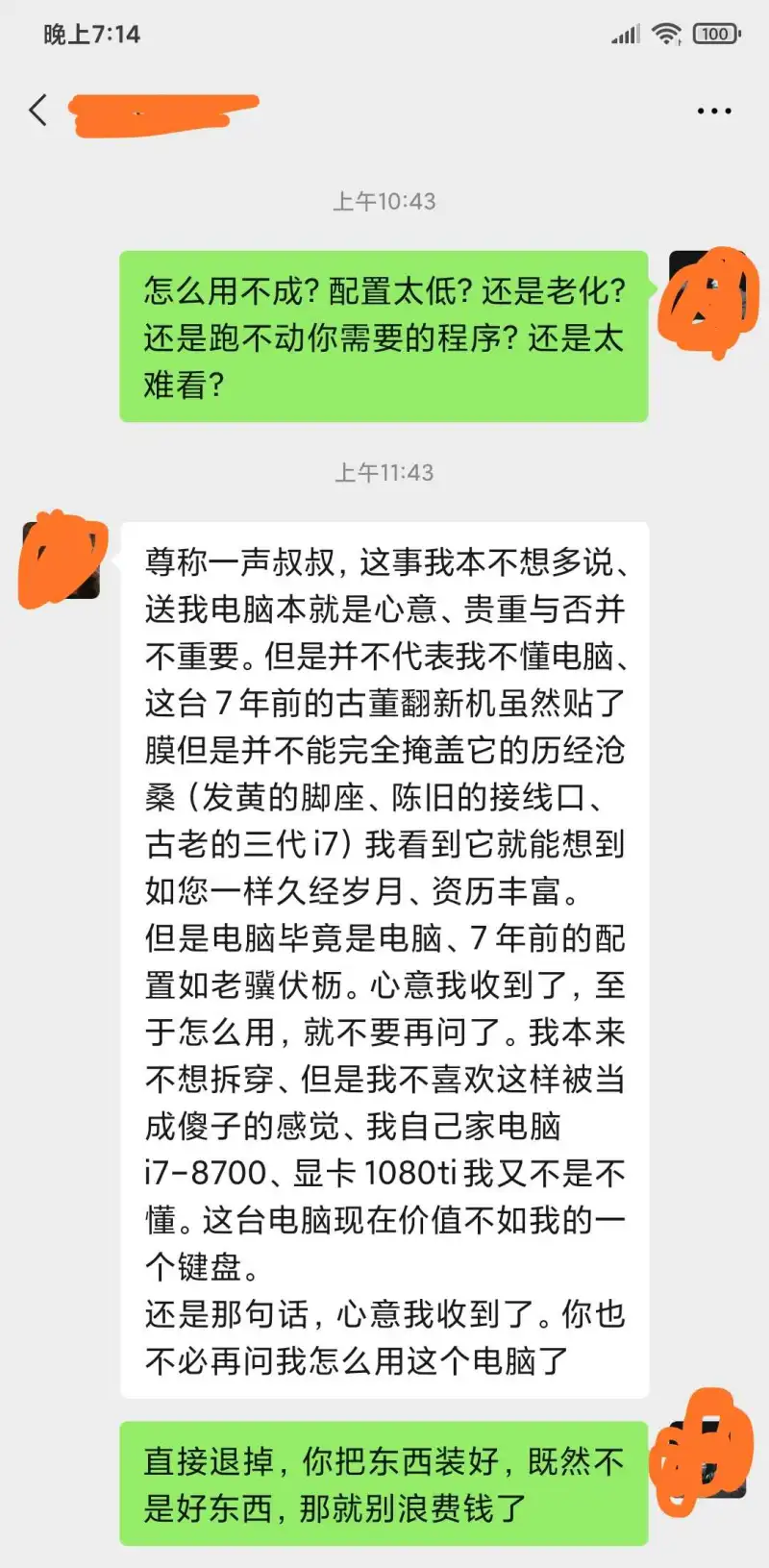The width and height of the screenshot is (769, 1568).
Task: Go back to the chat list
Action: pos(38,111)
